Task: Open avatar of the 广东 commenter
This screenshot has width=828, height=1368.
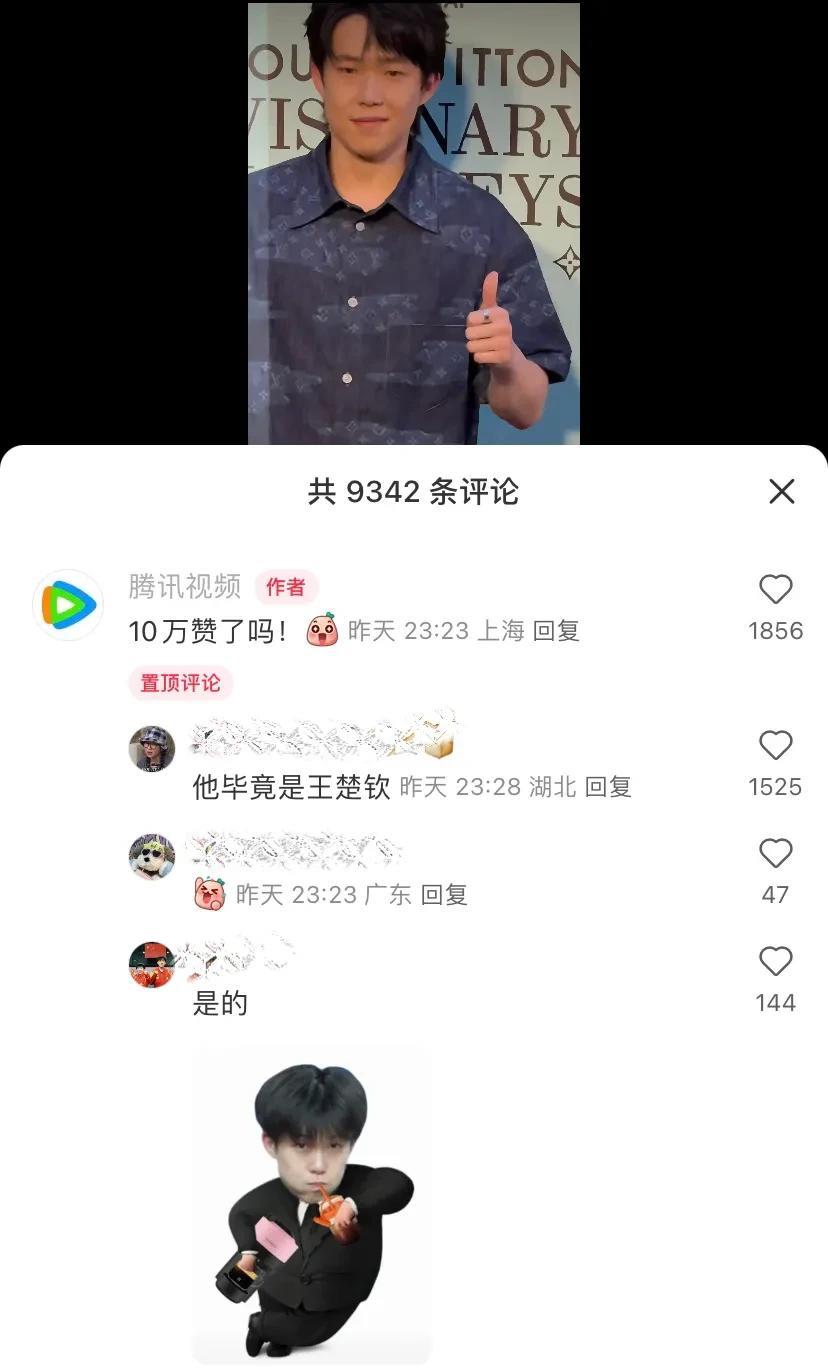Action: 152,857
